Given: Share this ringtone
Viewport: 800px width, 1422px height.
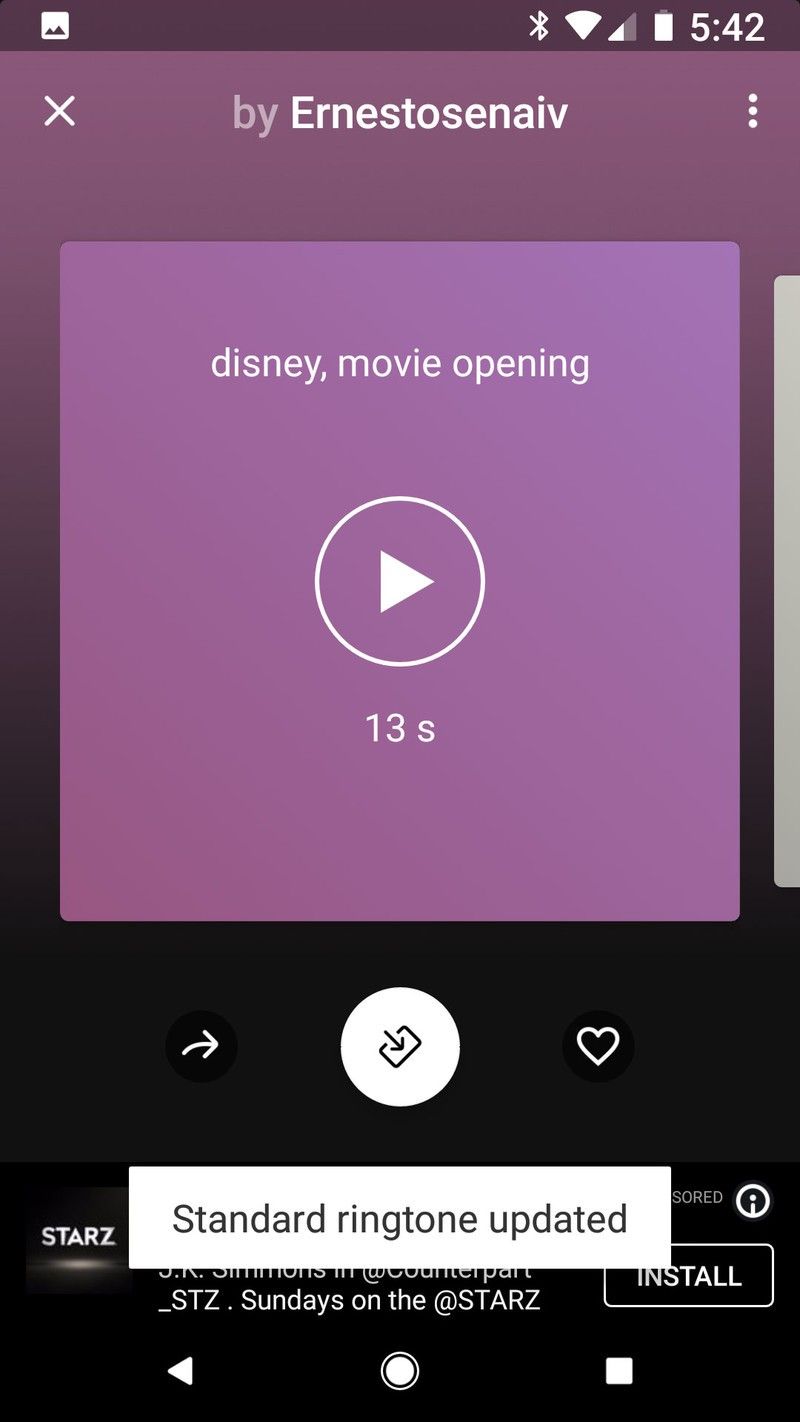Looking at the screenshot, I should 201,1046.
